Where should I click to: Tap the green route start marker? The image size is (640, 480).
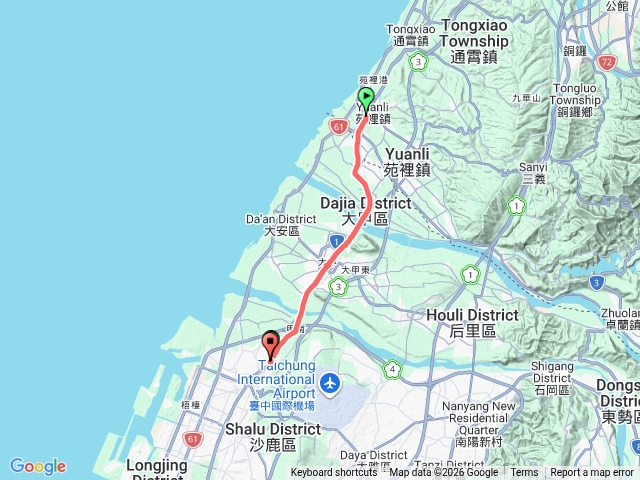point(366,99)
